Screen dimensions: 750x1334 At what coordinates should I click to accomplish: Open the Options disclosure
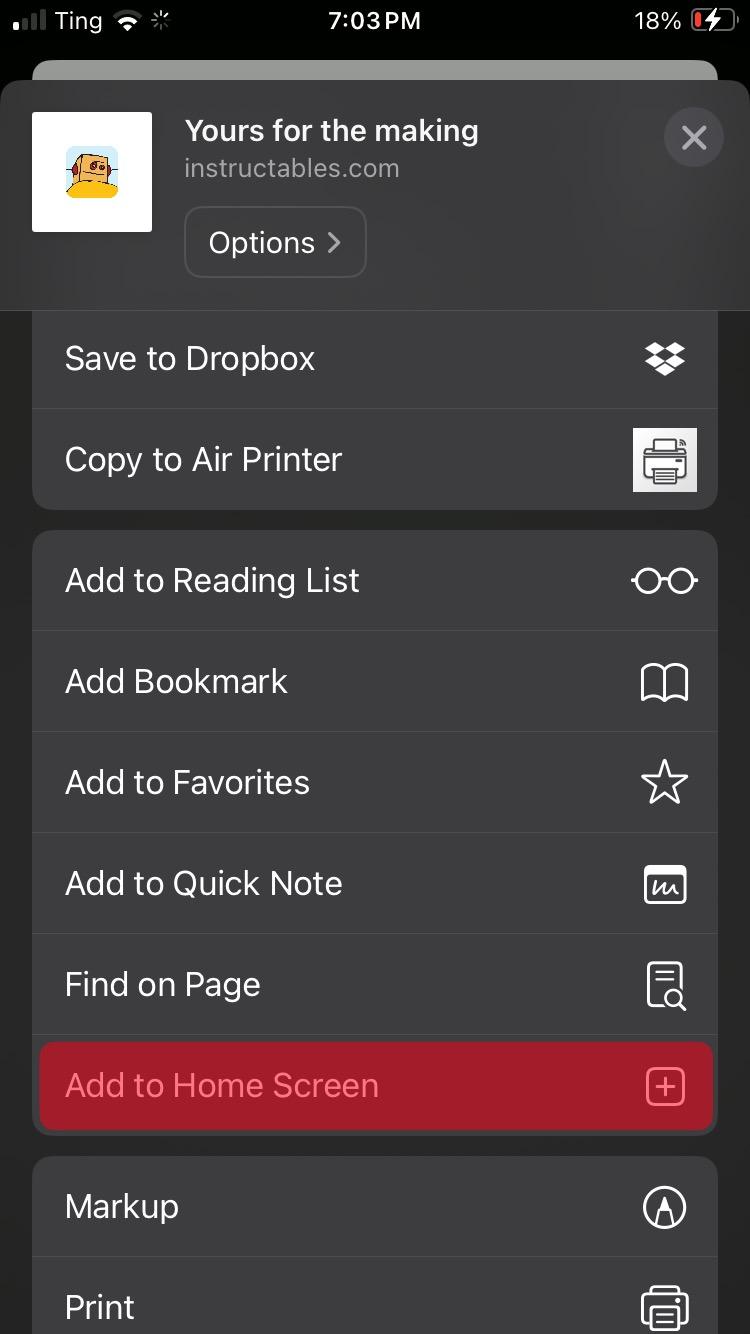[275, 242]
